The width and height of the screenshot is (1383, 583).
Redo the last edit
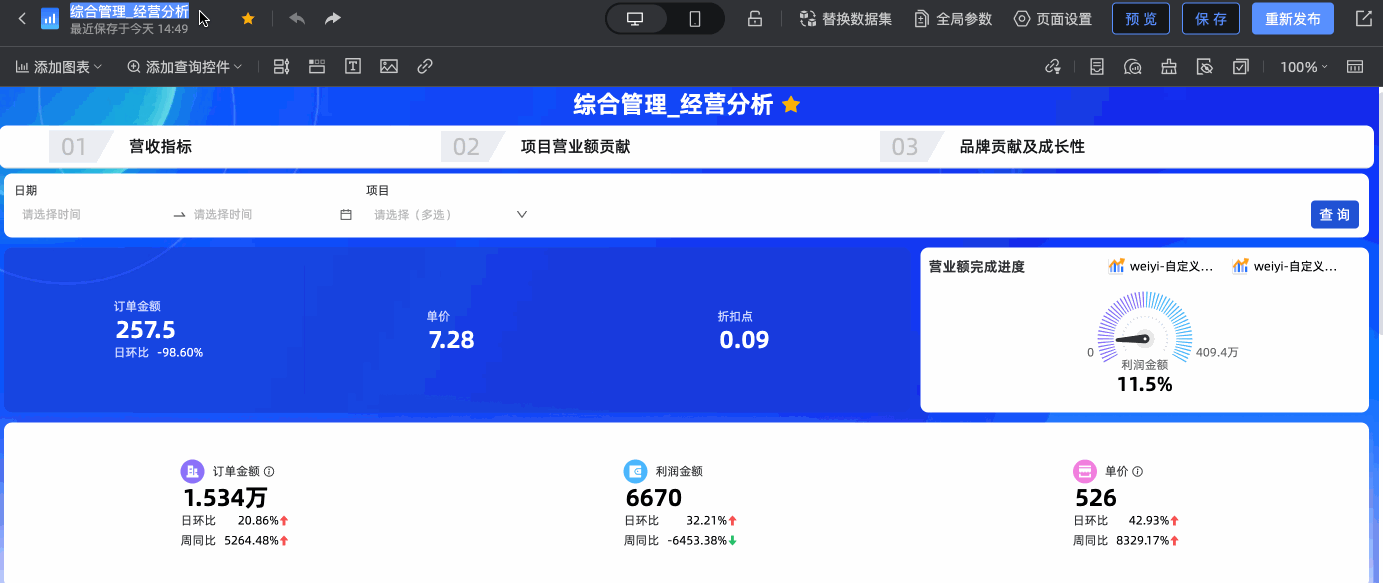333,19
